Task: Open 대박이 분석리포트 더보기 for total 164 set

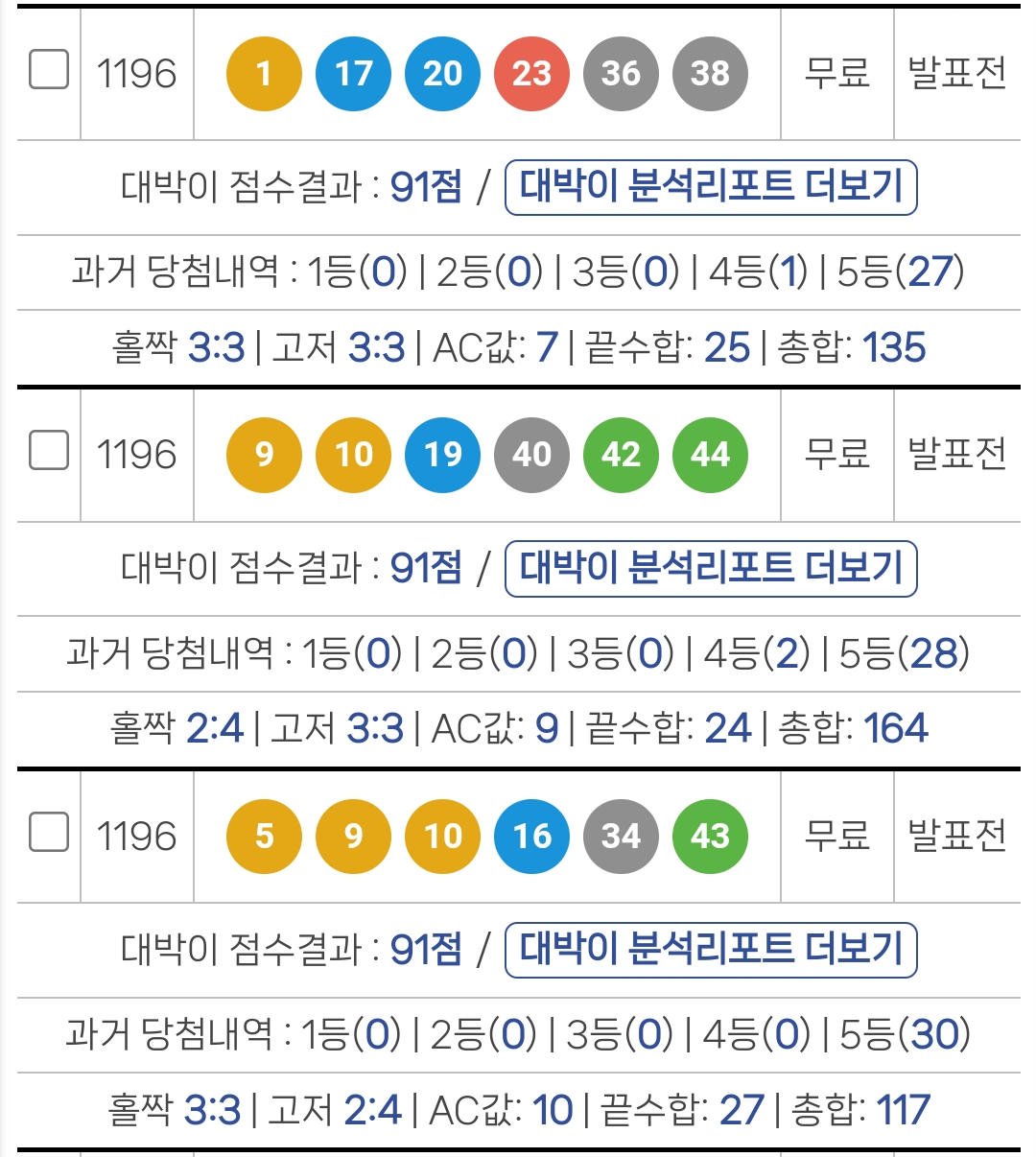Action: tap(711, 568)
